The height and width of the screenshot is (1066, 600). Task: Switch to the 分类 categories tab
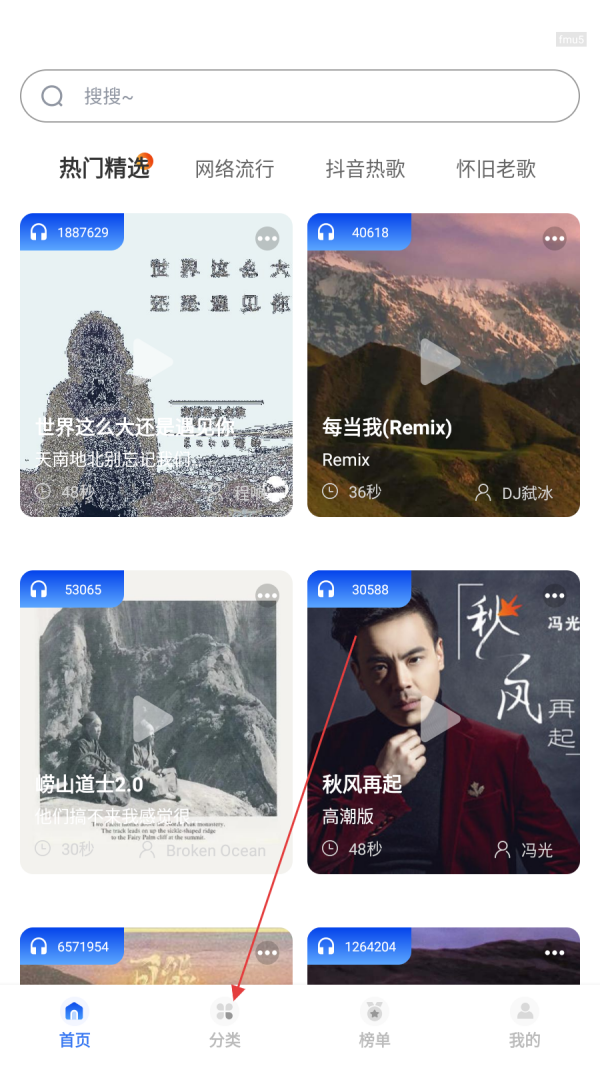coord(225,1024)
